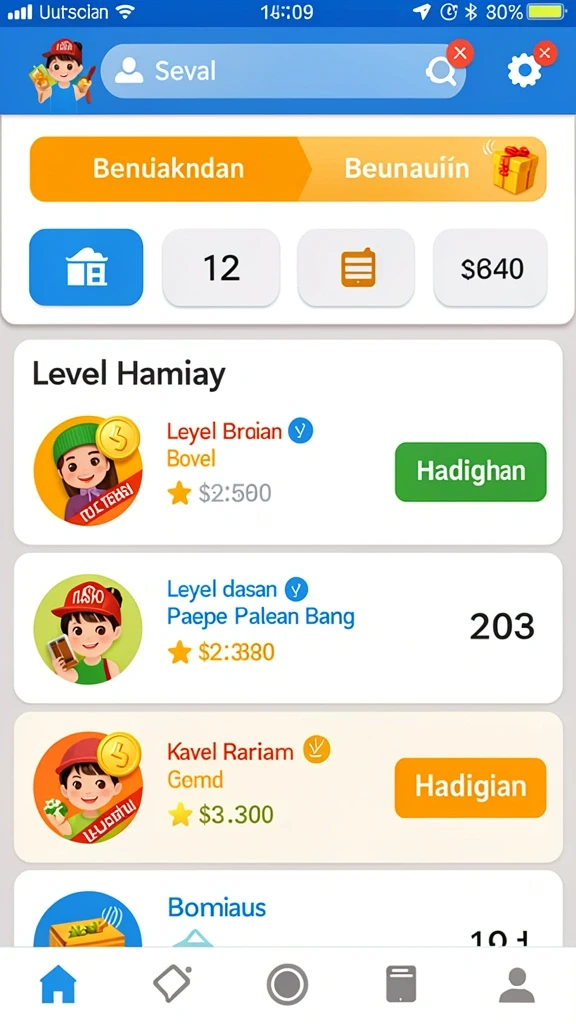576x1024 pixels.
Task: Open the Leyel dasan Paepe Palean Bang card
Action: click(288, 628)
